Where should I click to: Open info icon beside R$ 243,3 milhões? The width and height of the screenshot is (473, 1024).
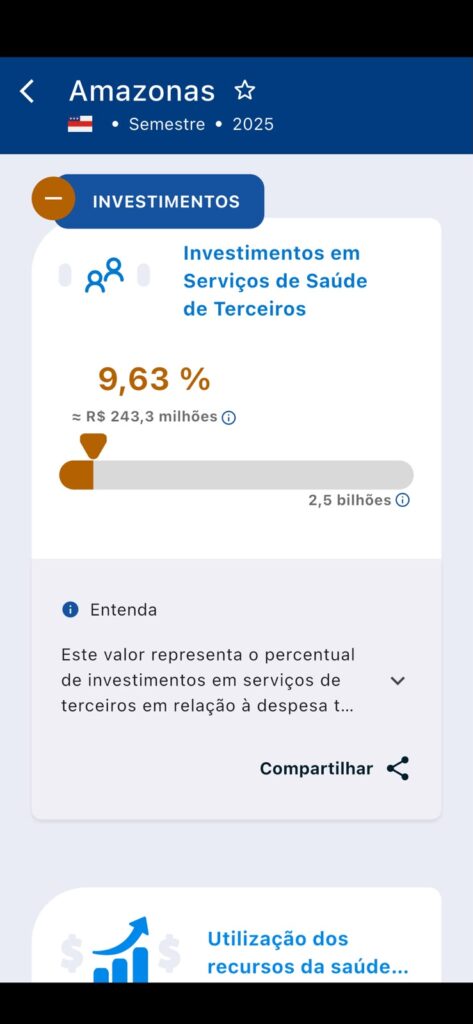coord(229,418)
